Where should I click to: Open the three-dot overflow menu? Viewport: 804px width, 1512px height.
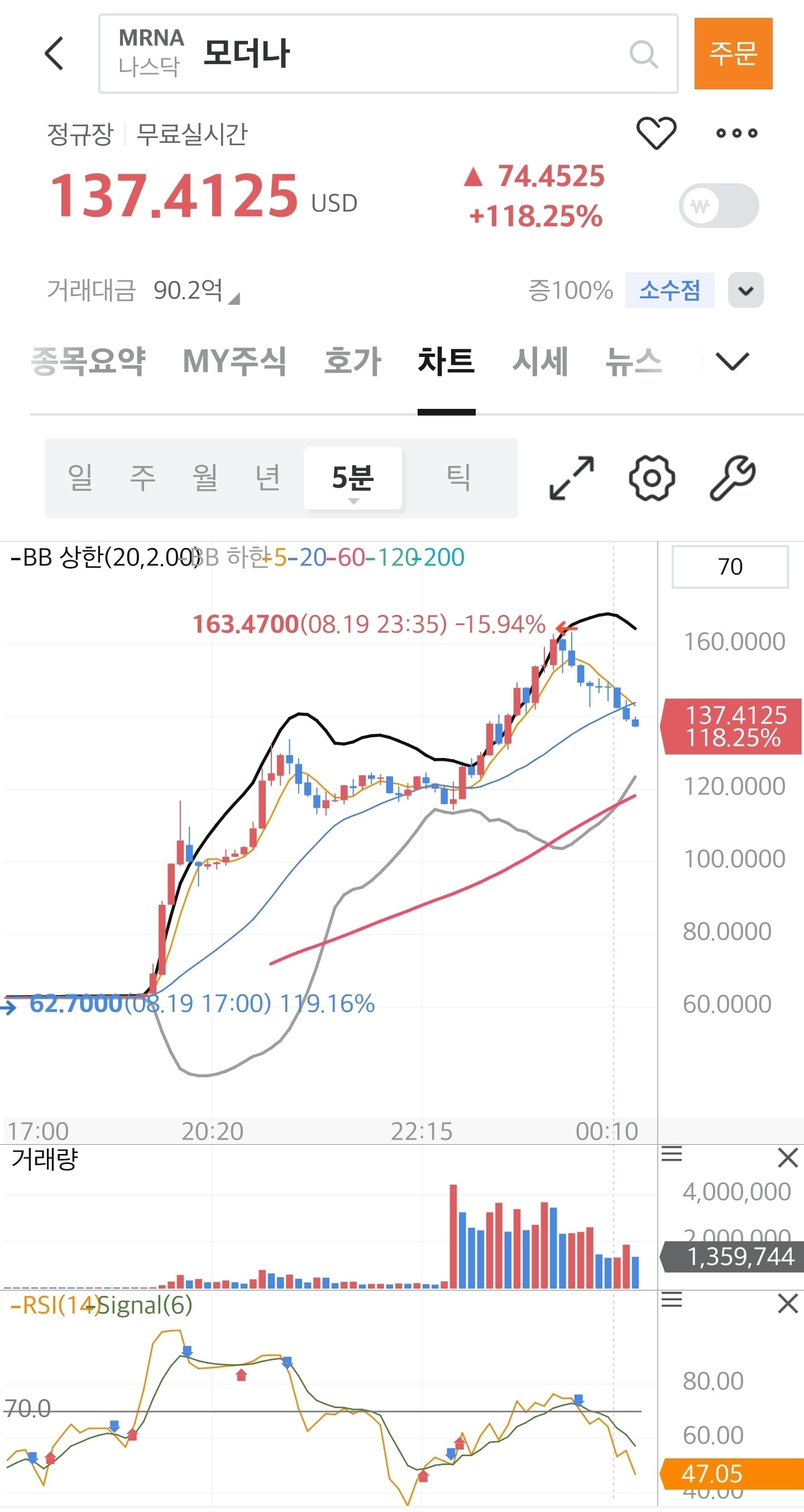[x=736, y=133]
